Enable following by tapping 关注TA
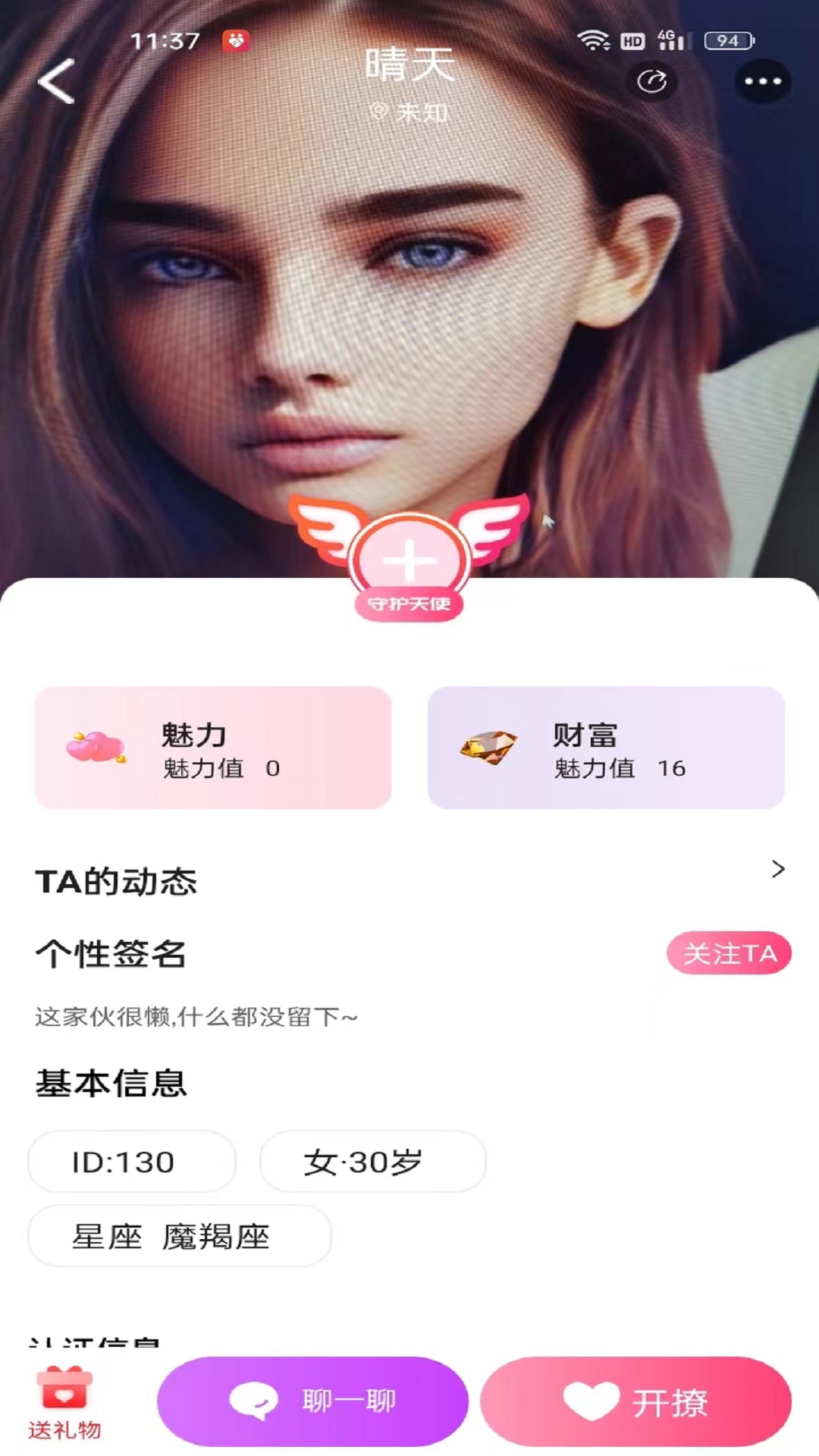Screen dimensions: 819x1456 click(729, 954)
